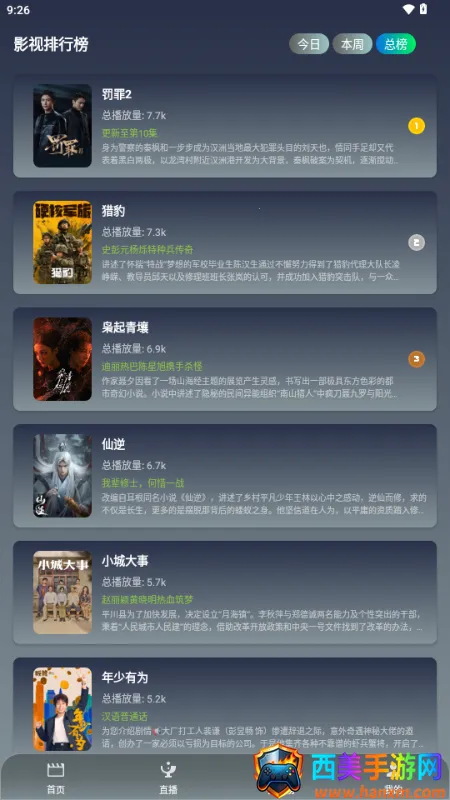Open the 枭起青壤 card
This screenshot has height=800, width=450.
225,359
